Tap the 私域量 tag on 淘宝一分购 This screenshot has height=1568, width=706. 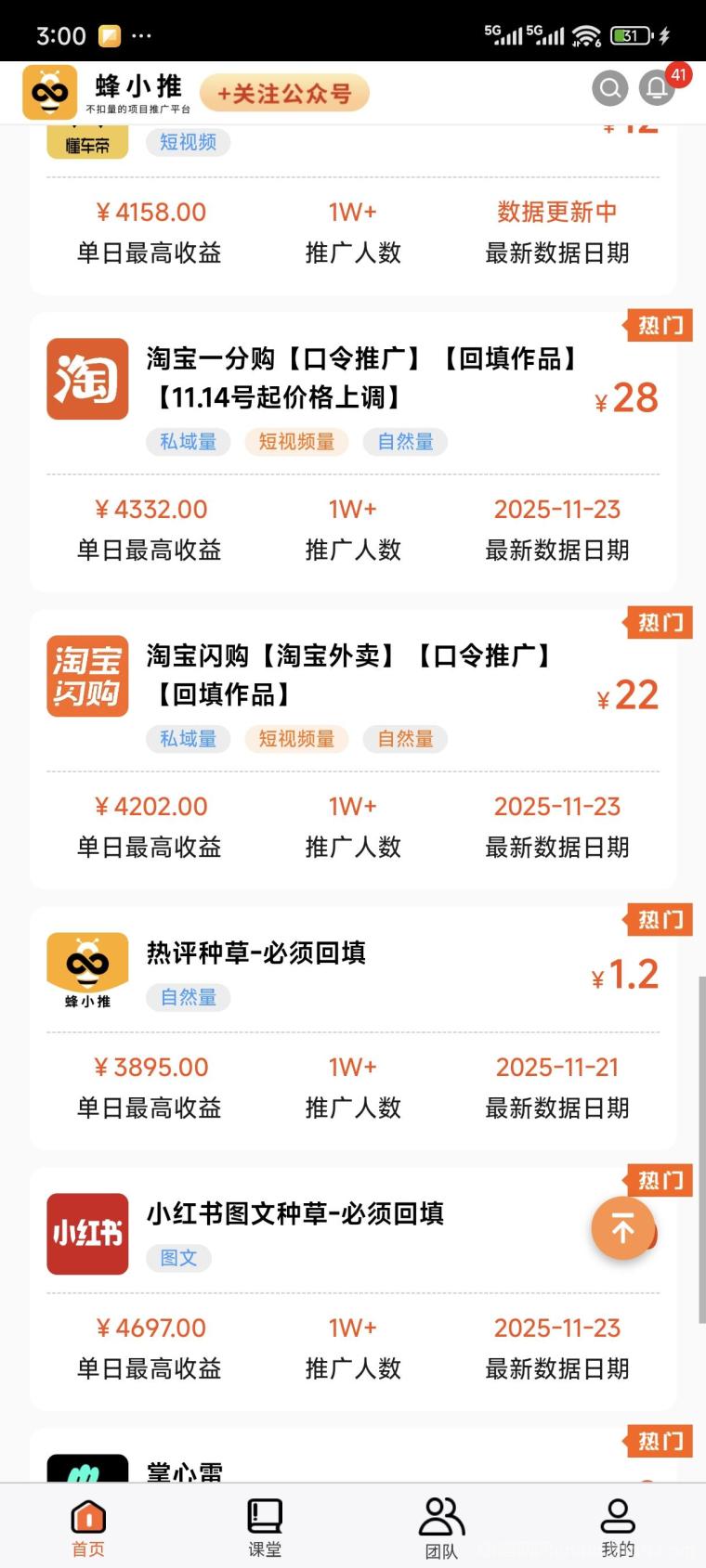tap(187, 442)
